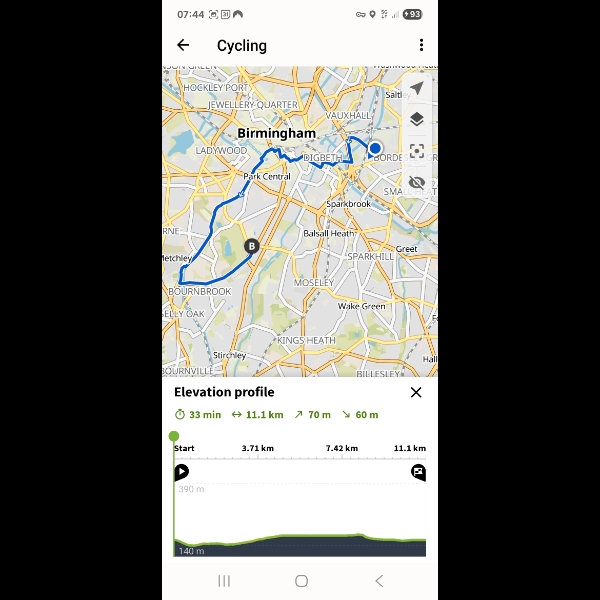Fit the whole route in view
600x600 pixels.
coord(417,151)
